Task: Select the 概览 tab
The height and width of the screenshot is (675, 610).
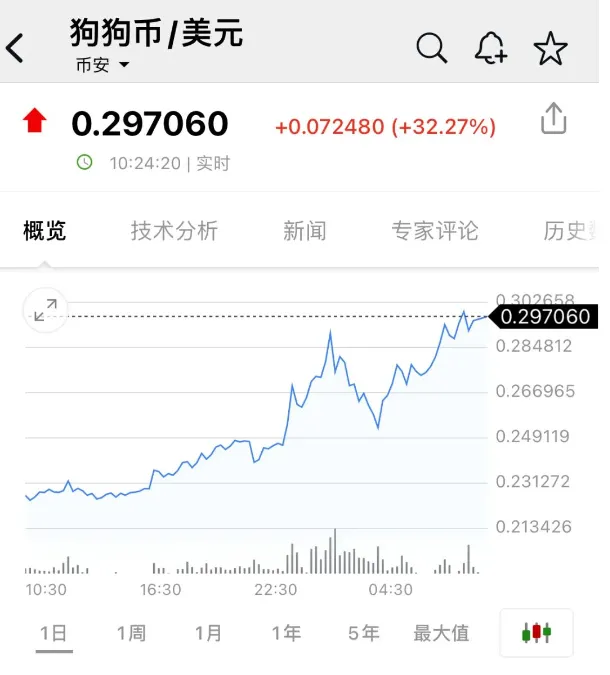Action: pos(45,231)
